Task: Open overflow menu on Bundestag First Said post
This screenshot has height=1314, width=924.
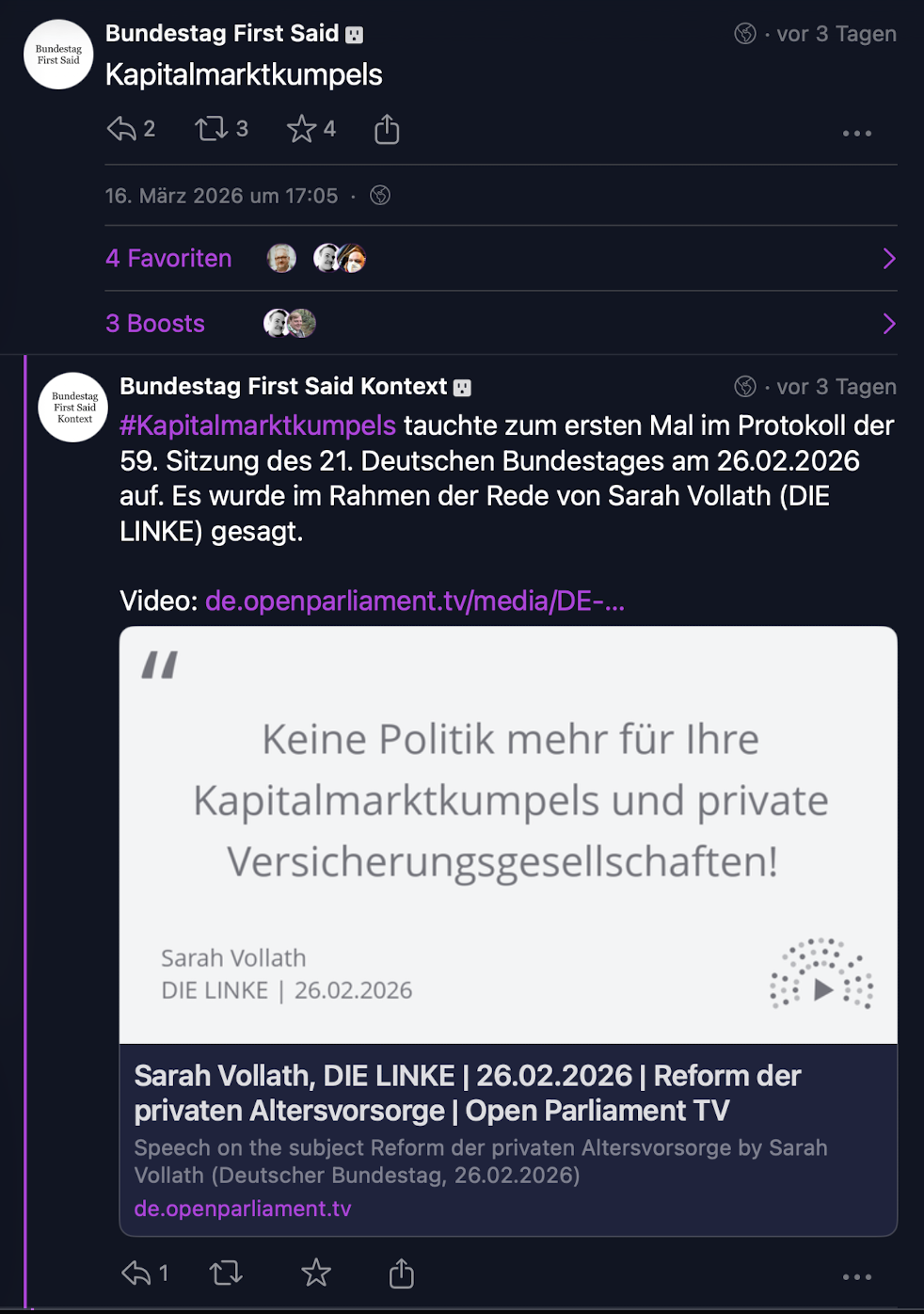Action: [856, 134]
